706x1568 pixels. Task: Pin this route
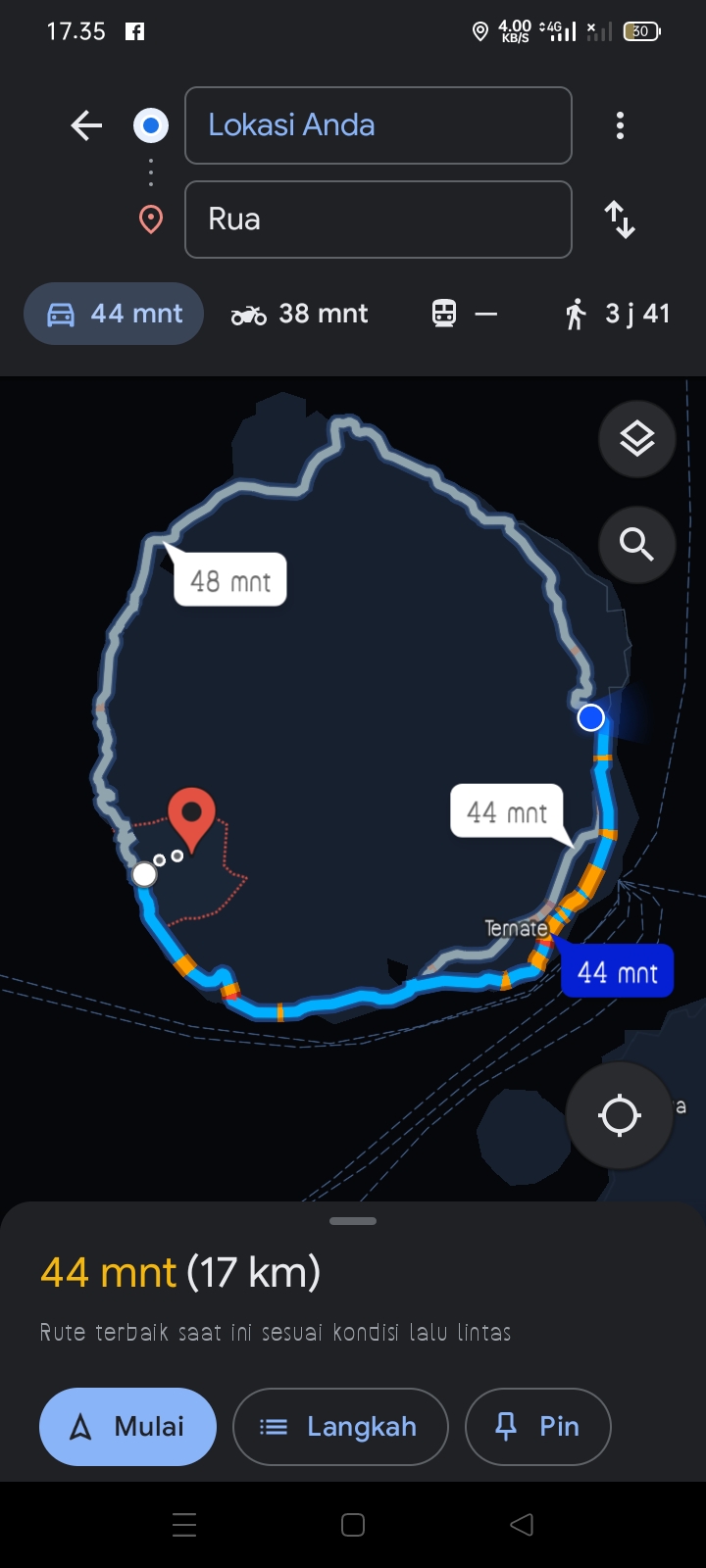(x=538, y=1427)
